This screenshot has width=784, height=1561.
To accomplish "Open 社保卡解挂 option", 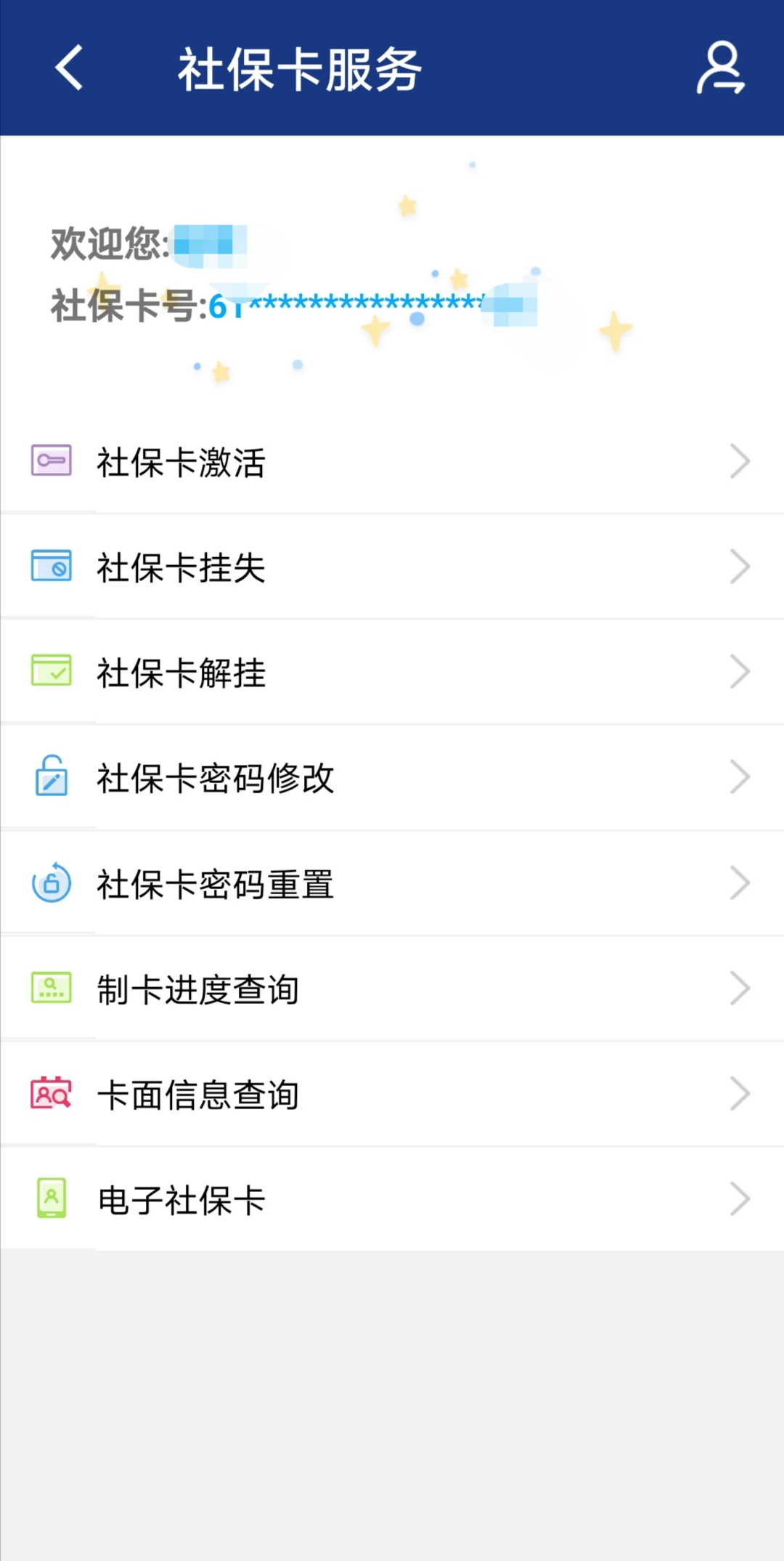I will click(392, 673).
